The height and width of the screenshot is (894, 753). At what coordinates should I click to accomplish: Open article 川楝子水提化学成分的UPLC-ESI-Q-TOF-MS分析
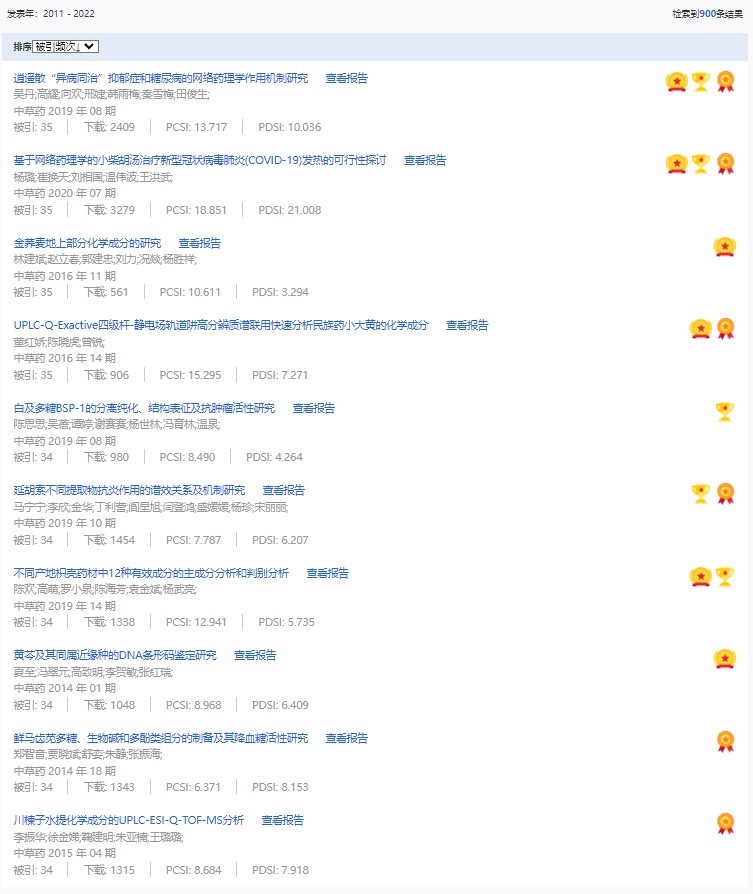coord(128,820)
